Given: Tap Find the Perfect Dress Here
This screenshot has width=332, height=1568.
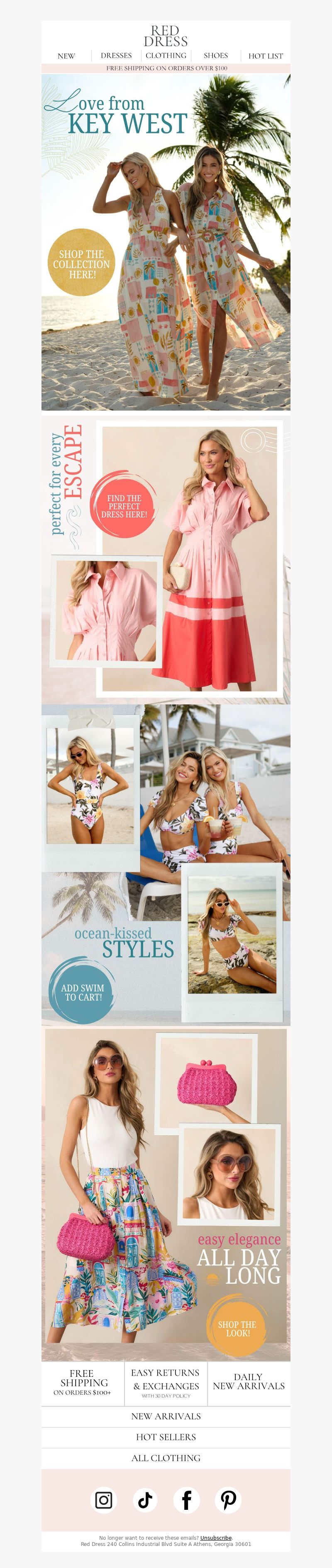Looking at the screenshot, I should pyautogui.click(x=124, y=506).
